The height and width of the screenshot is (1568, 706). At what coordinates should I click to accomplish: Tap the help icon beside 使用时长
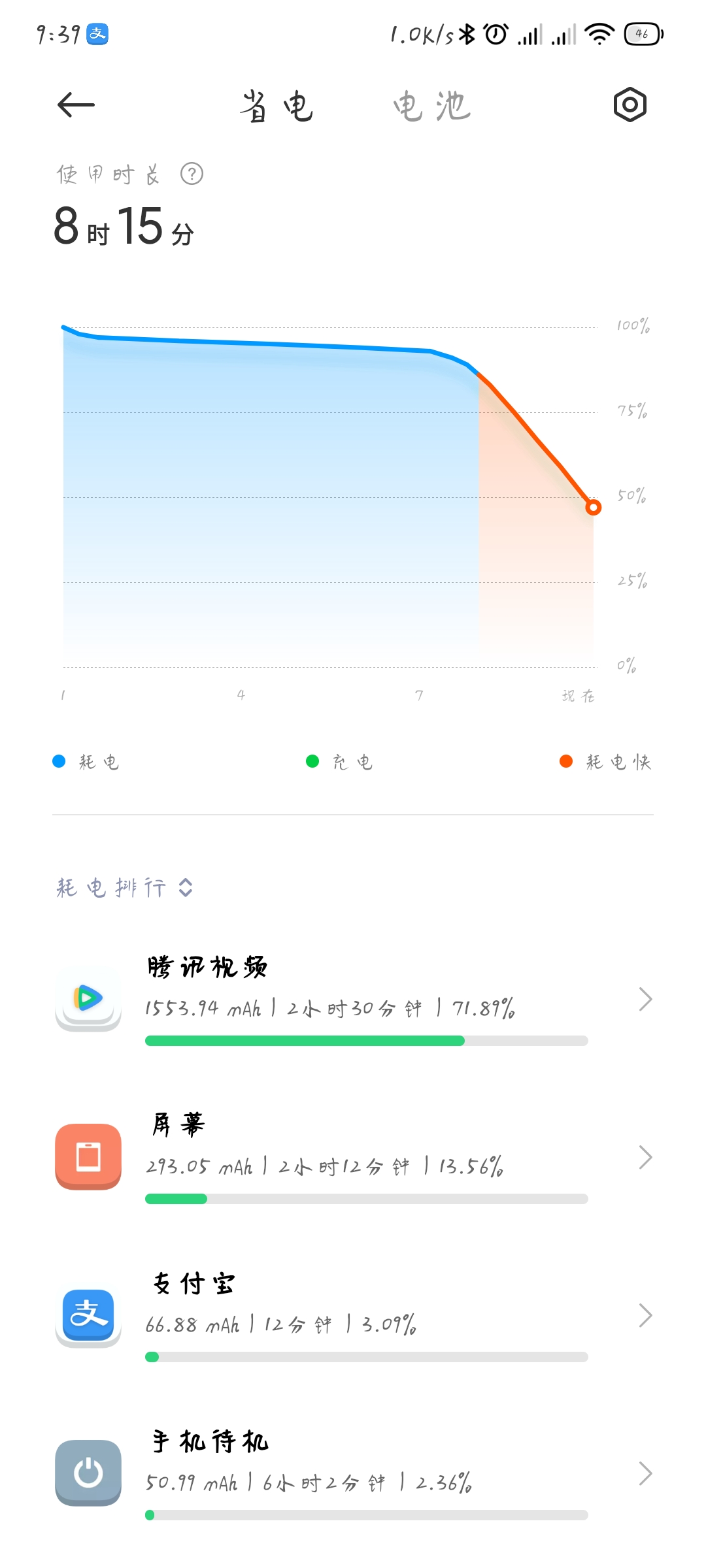pos(192,174)
